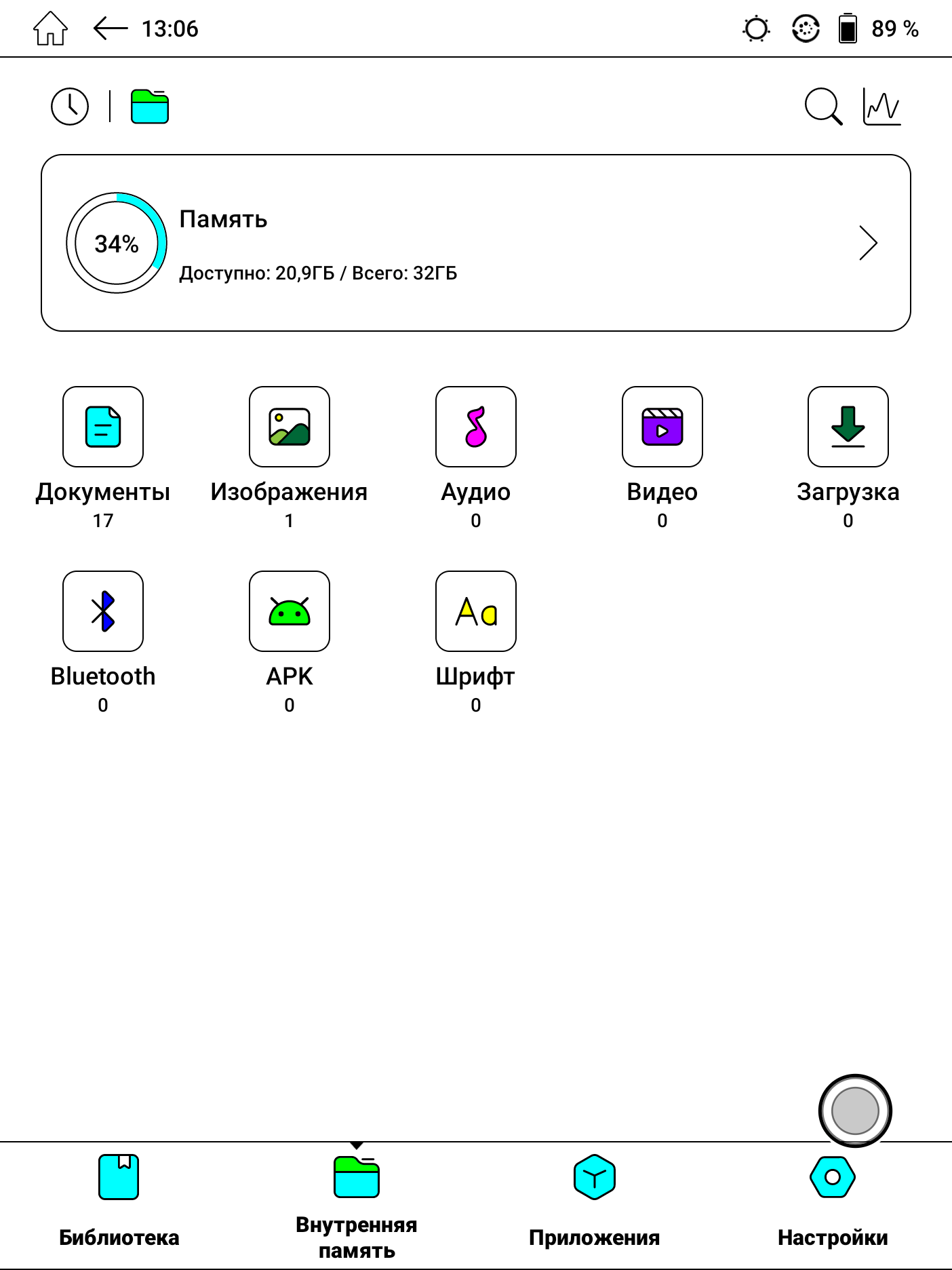Go back using the arrow icon
This screenshot has height=1270, width=952.
point(111,29)
